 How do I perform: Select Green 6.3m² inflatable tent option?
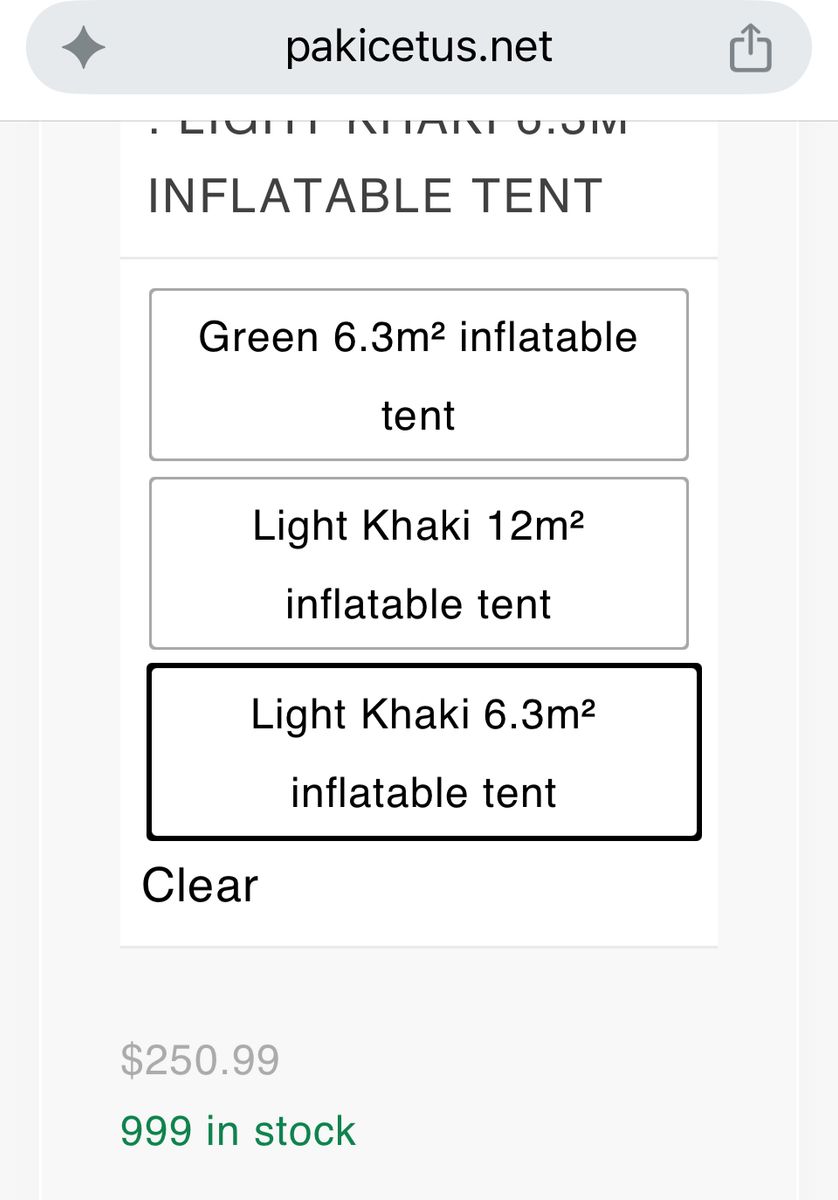(x=419, y=375)
